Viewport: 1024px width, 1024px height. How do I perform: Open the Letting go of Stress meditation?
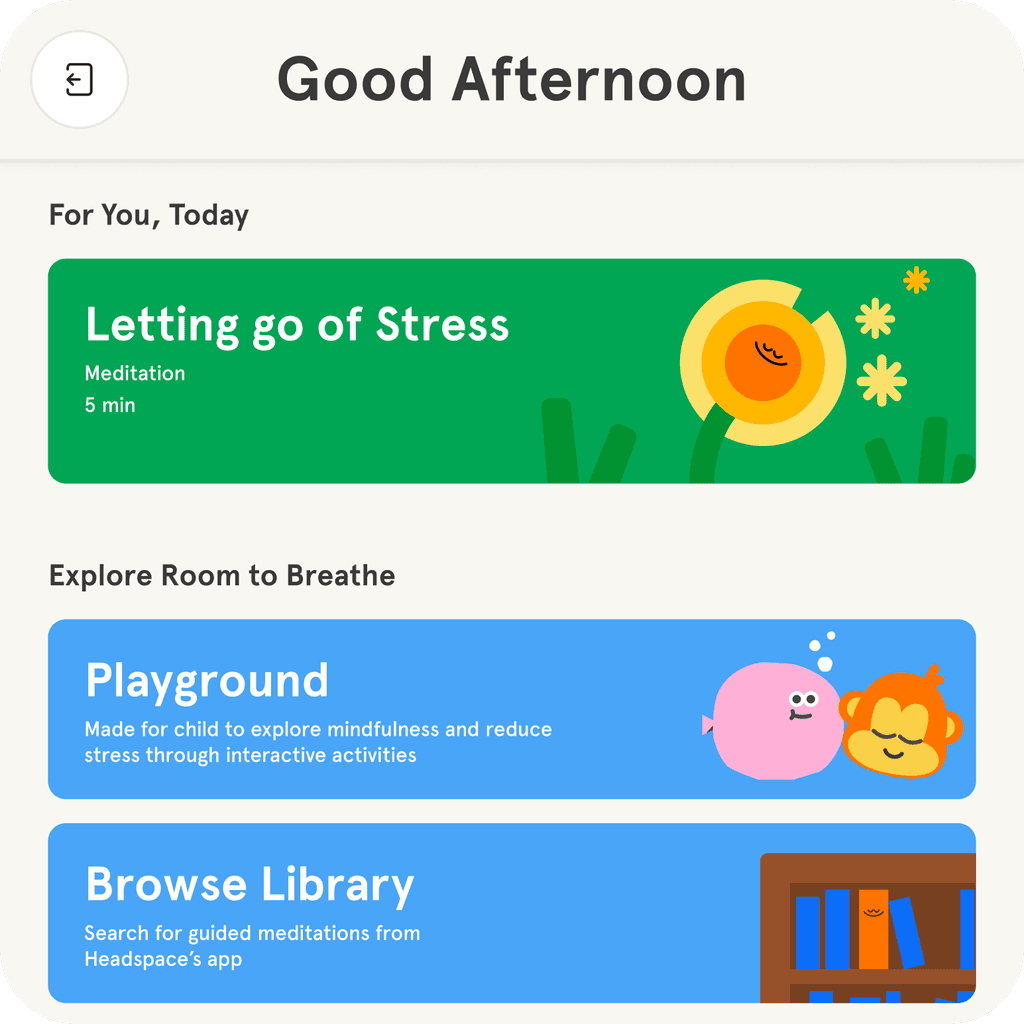(511, 371)
